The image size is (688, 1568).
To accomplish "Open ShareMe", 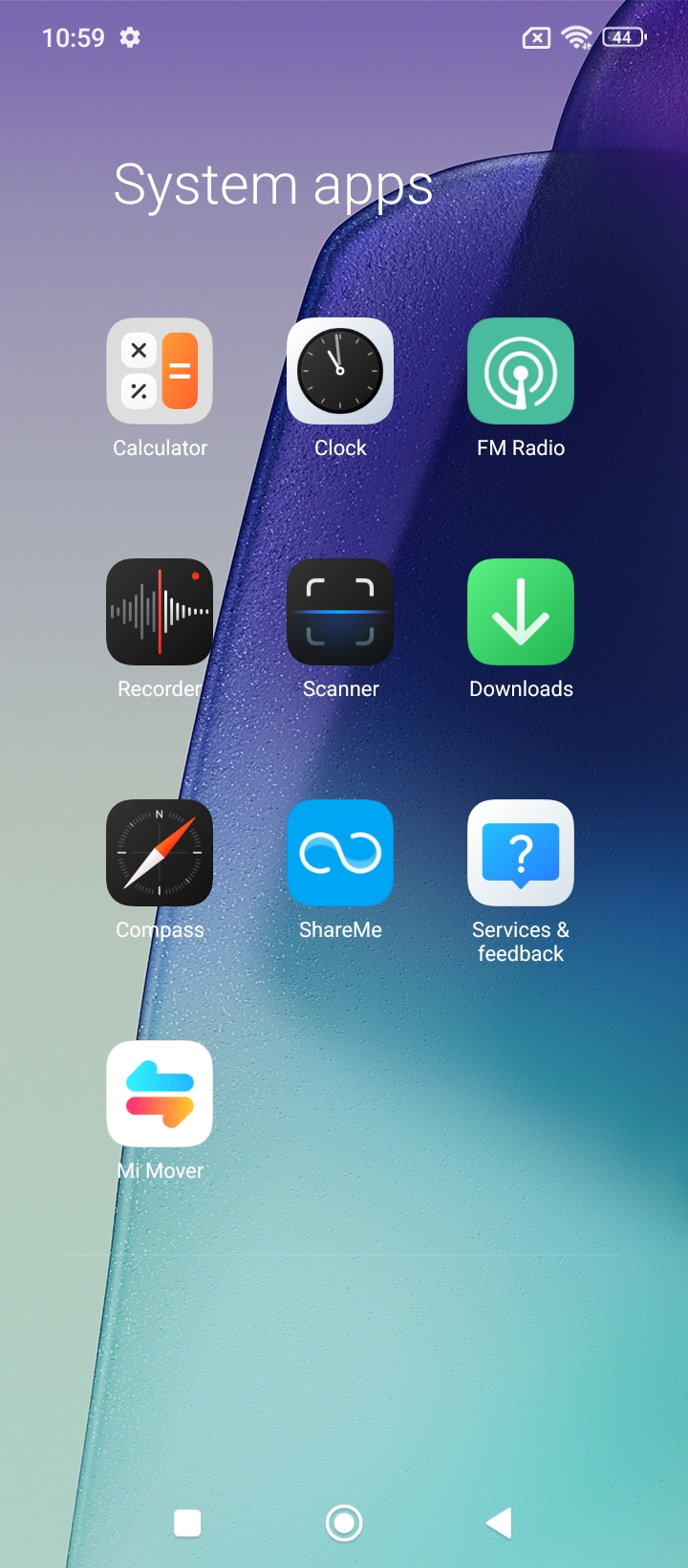I will [340, 853].
